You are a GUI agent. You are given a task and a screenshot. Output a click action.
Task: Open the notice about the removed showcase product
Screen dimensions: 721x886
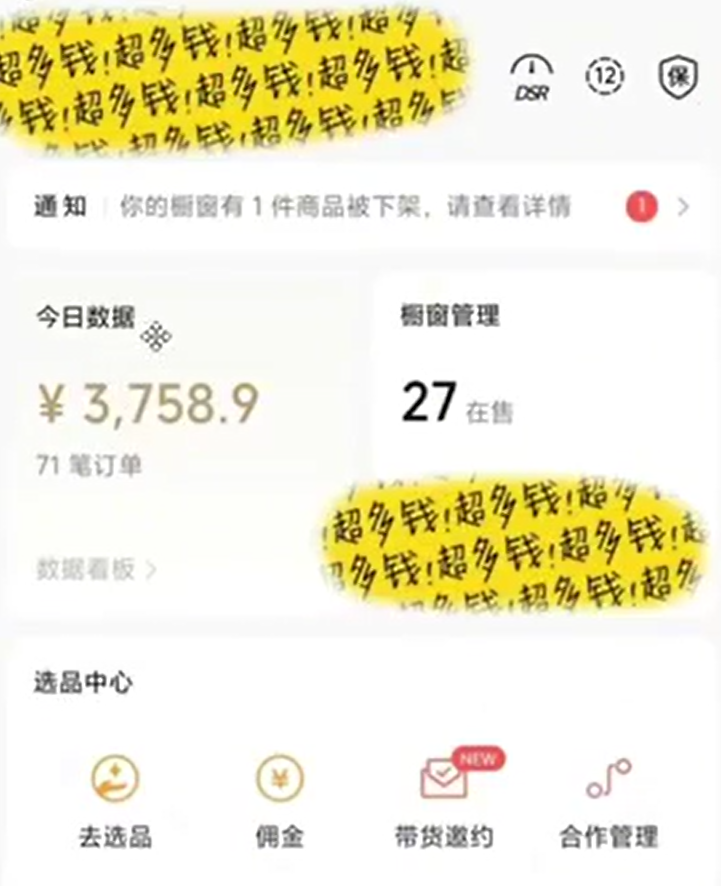tap(360, 207)
